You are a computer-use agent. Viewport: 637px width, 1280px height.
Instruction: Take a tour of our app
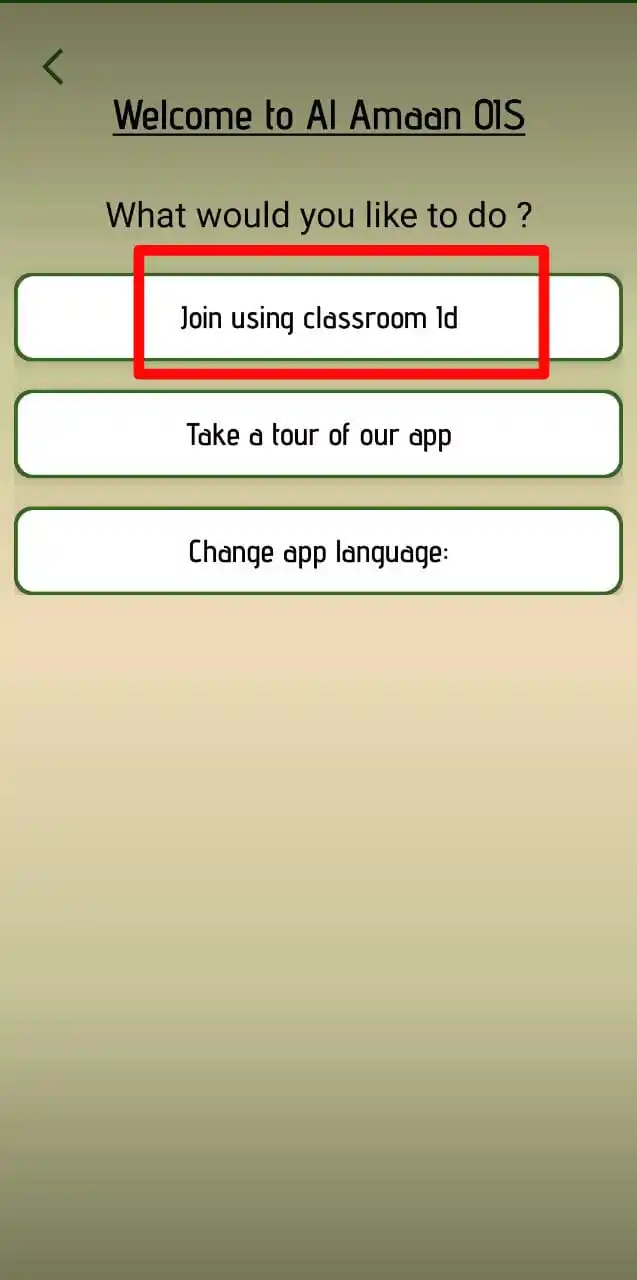tap(319, 434)
